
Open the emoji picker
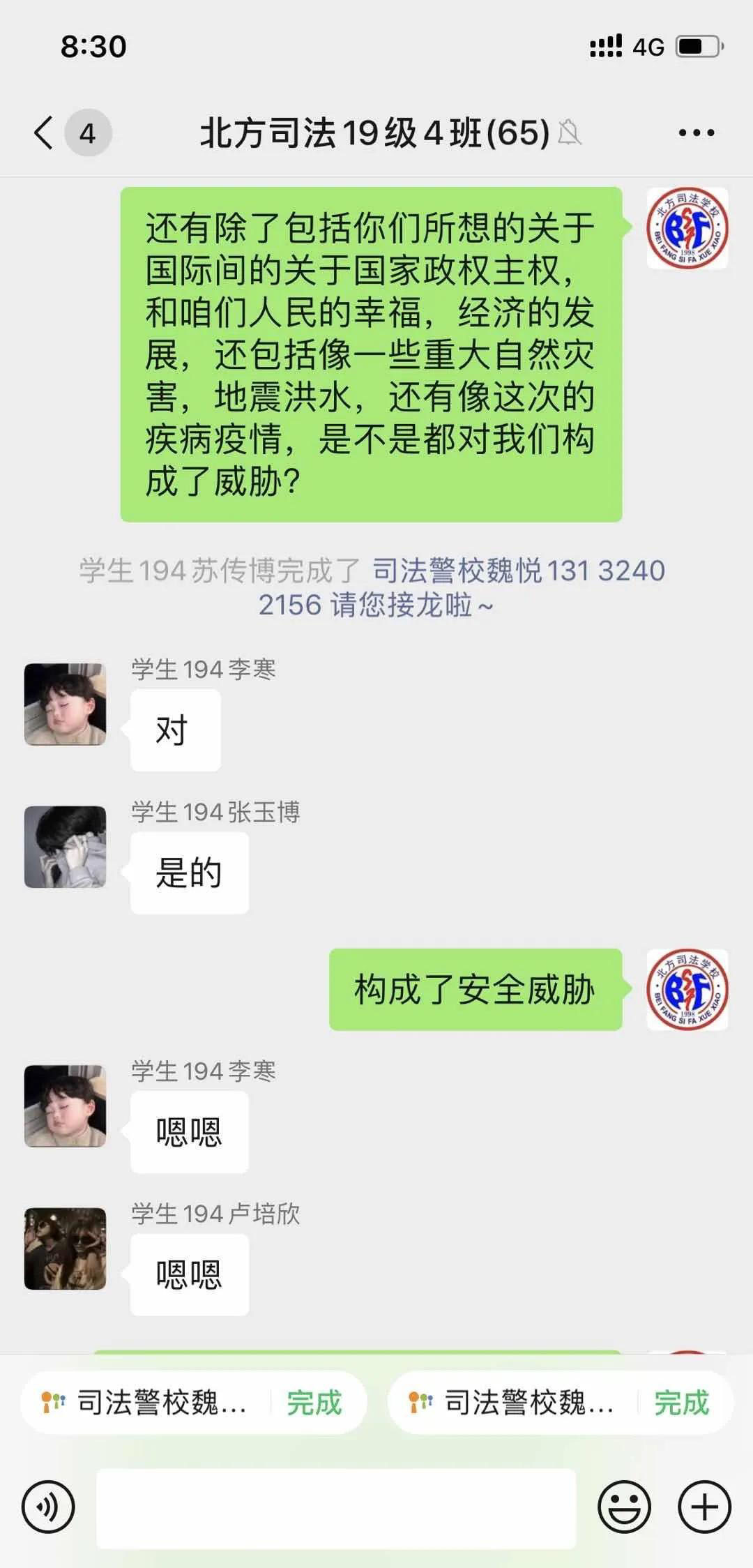(x=624, y=1507)
